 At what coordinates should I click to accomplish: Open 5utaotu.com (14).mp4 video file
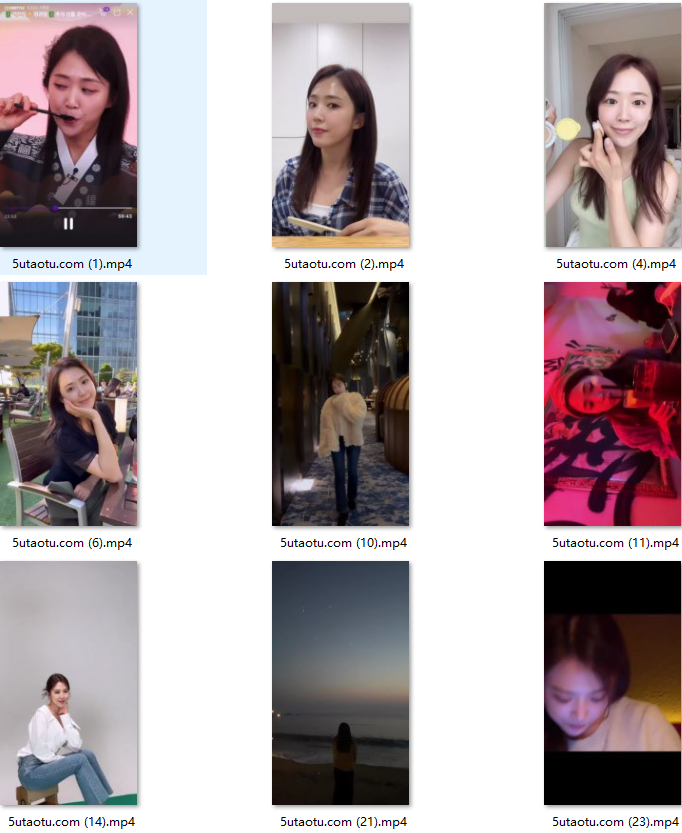click(69, 683)
